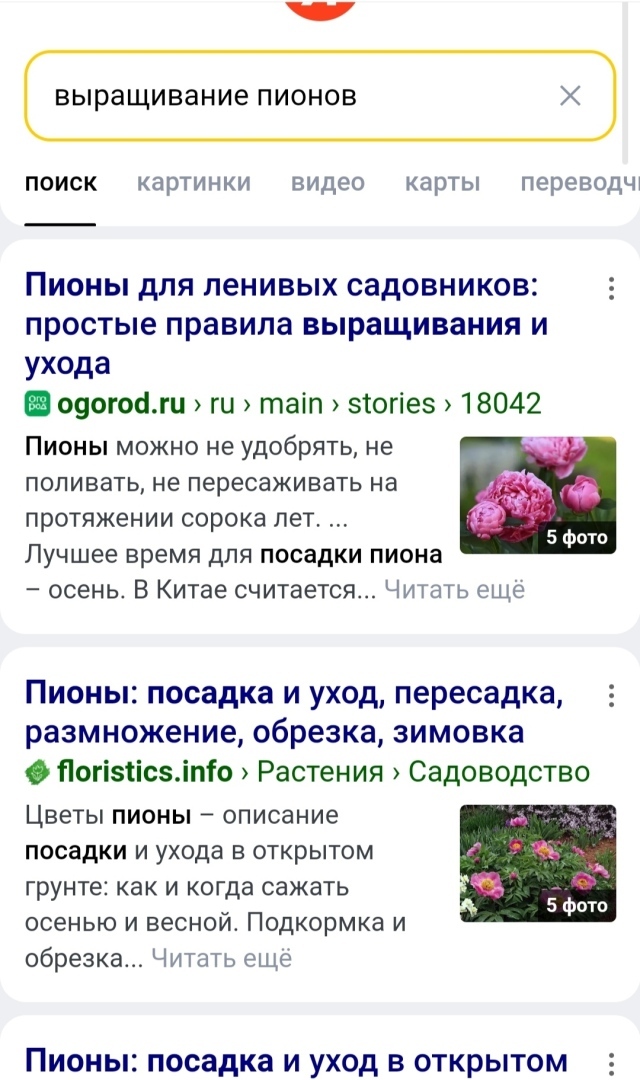Switch to the картинки tab

(x=194, y=183)
